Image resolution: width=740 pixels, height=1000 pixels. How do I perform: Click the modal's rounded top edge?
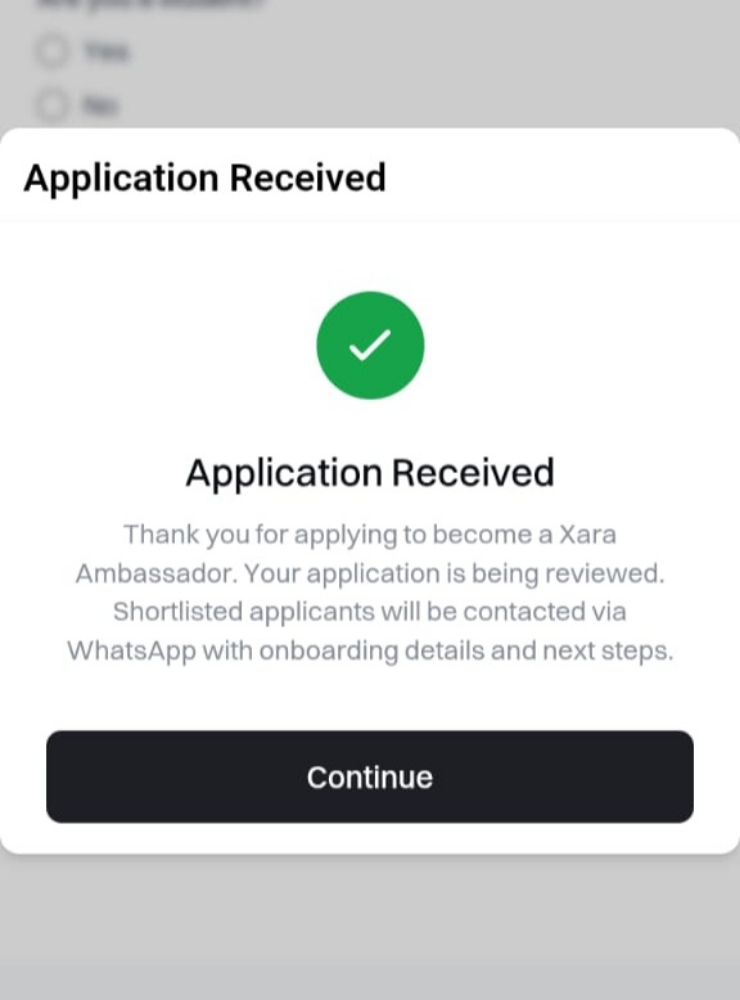(x=370, y=132)
